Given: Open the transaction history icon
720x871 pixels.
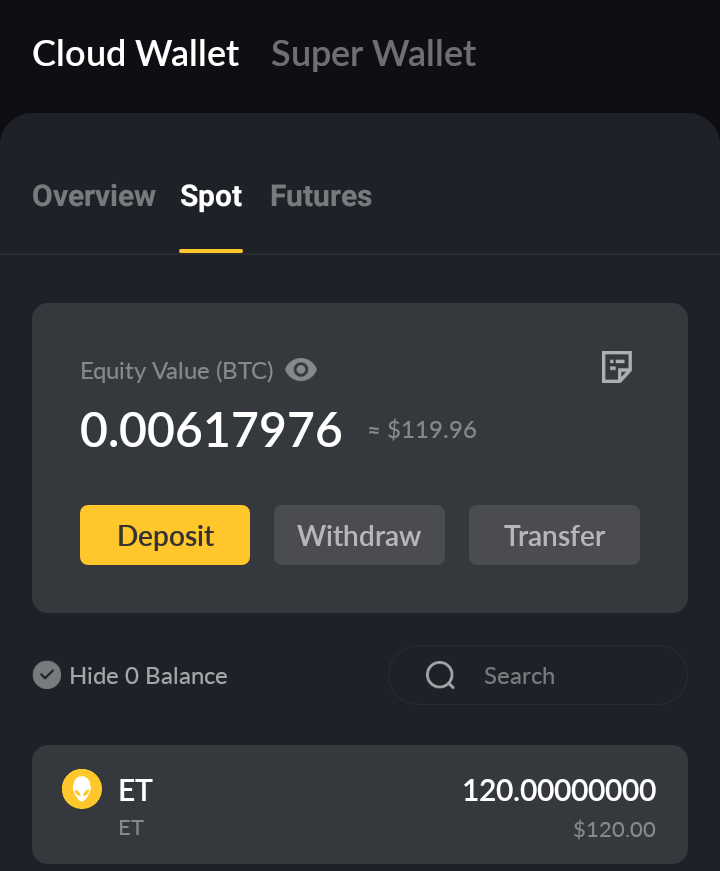Looking at the screenshot, I should (x=617, y=367).
